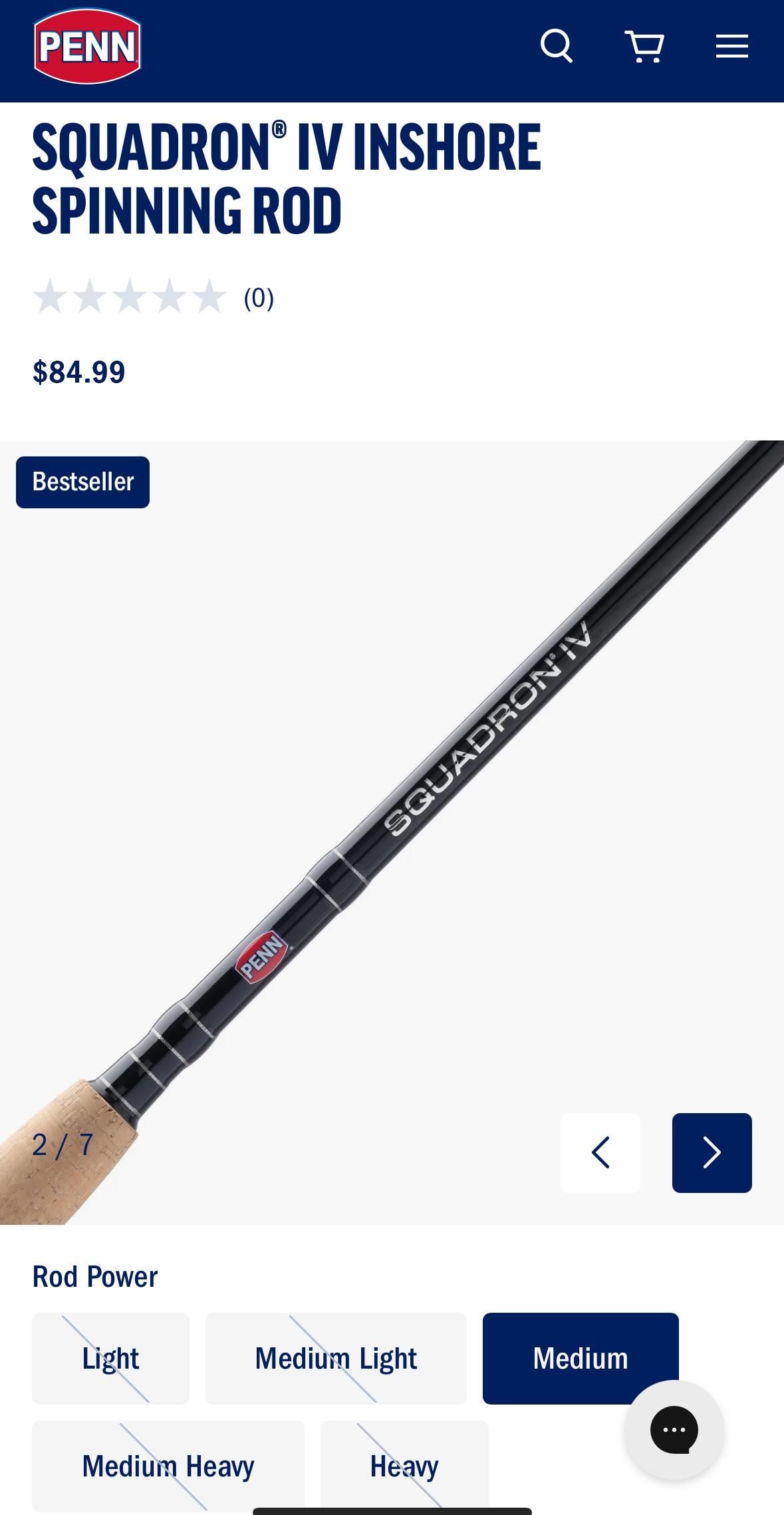Advance to the next product image

(x=712, y=1152)
